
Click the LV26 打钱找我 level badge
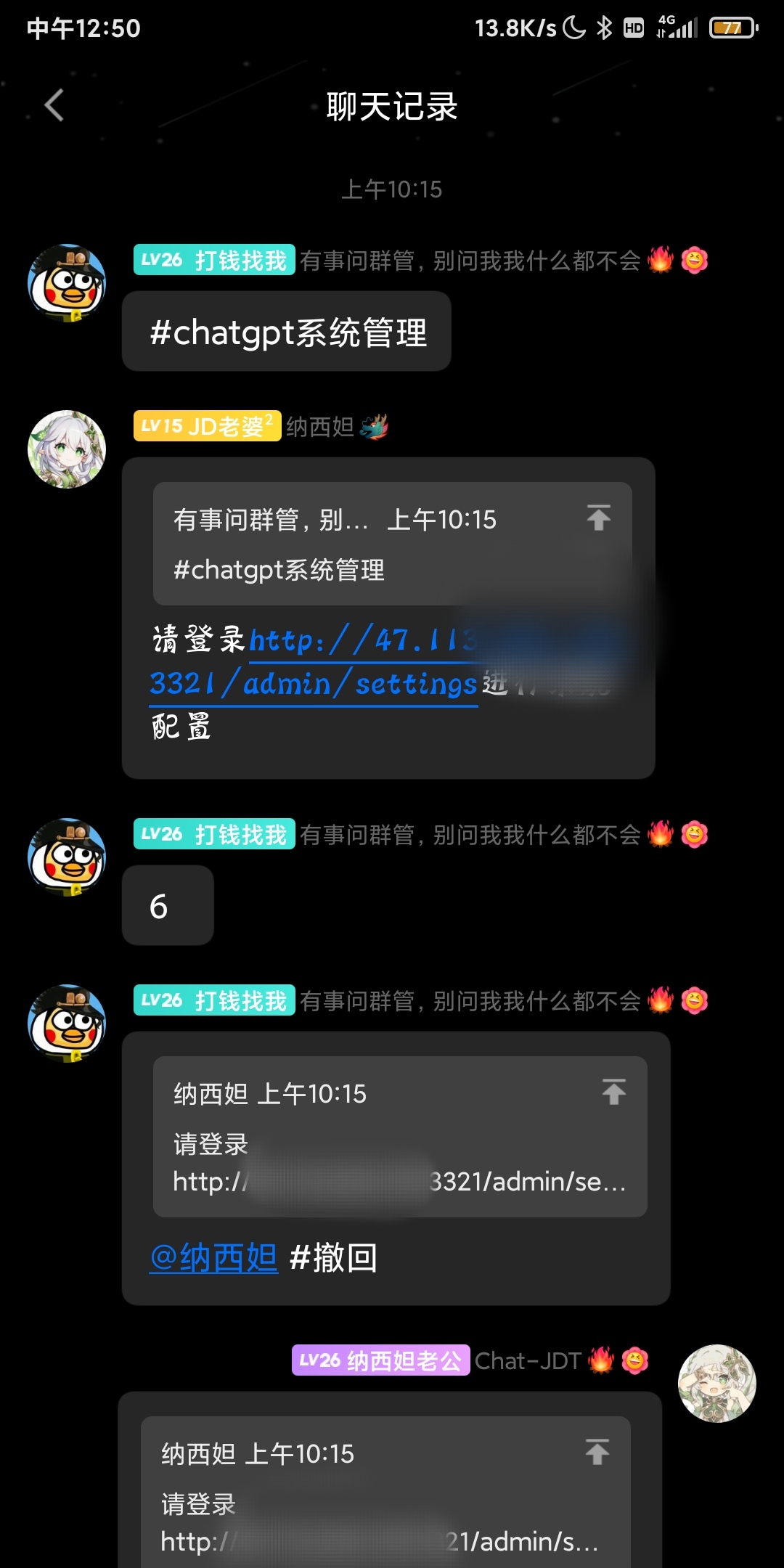click(213, 260)
